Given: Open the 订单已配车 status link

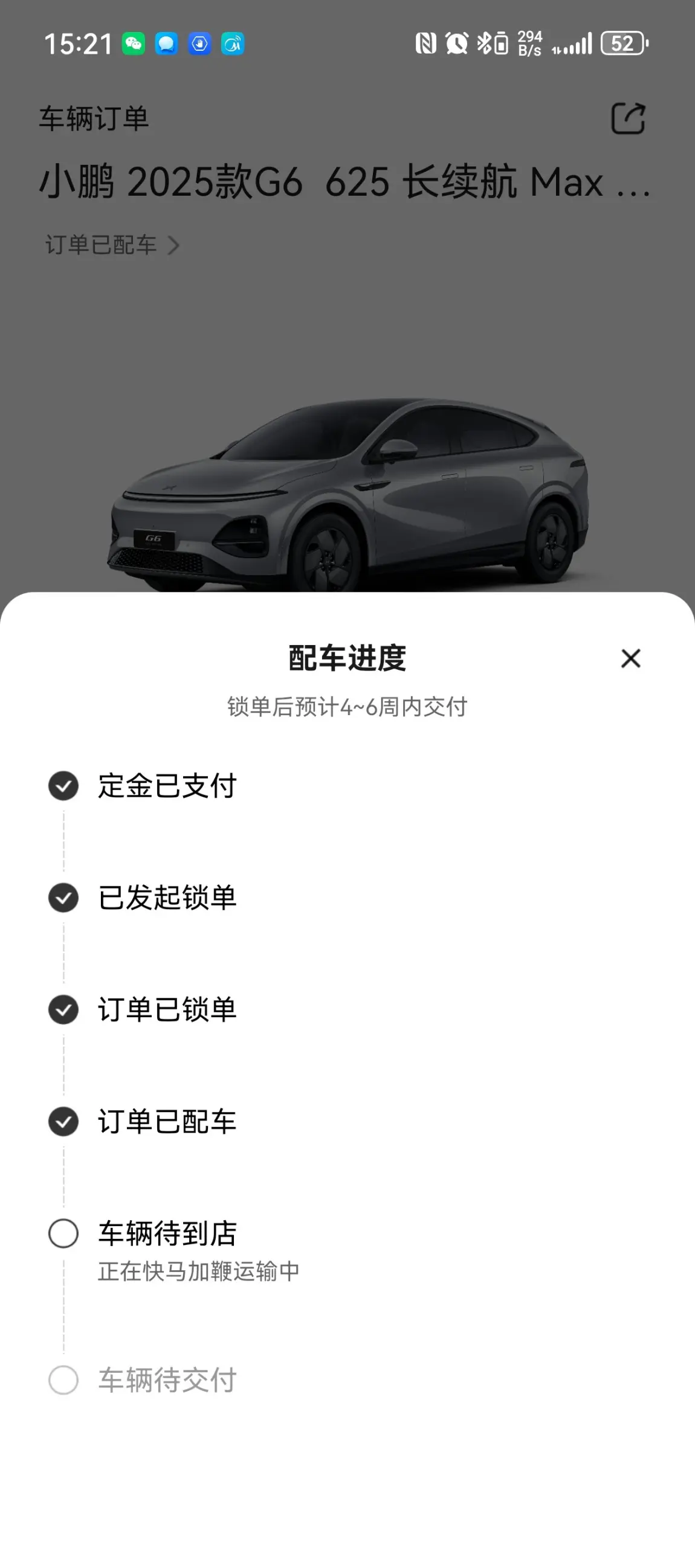Looking at the screenshot, I should click(112, 245).
